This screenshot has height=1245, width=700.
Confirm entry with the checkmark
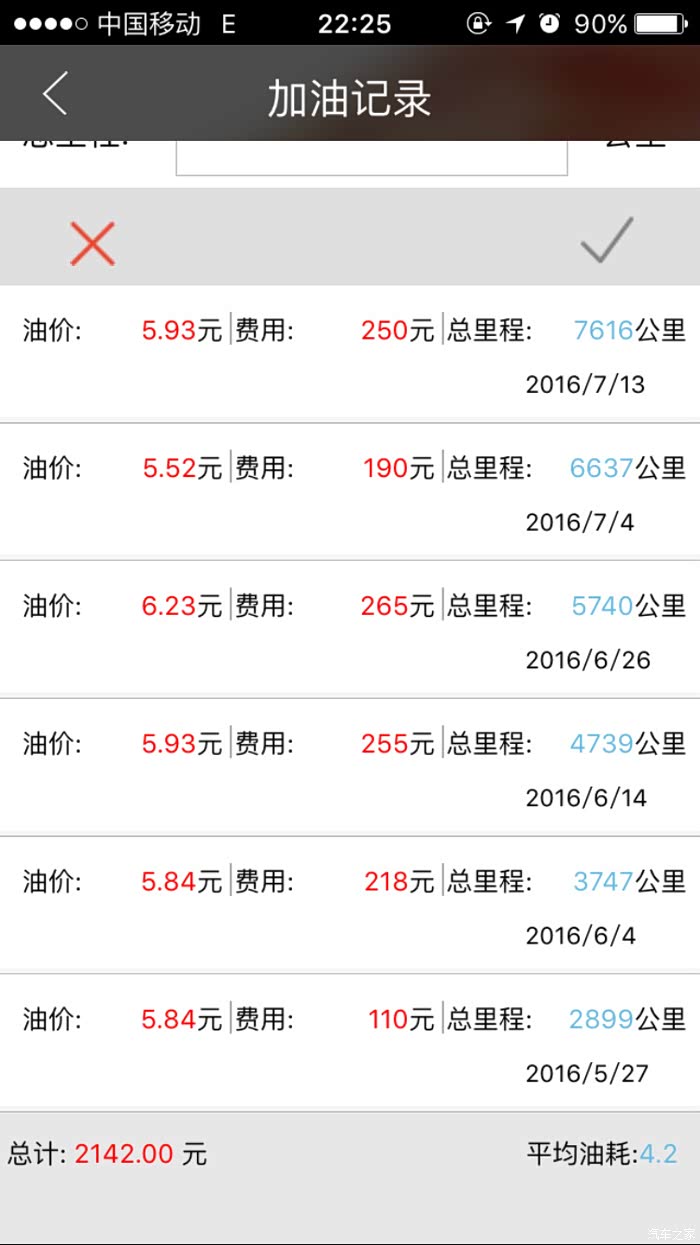pyautogui.click(x=607, y=241)
